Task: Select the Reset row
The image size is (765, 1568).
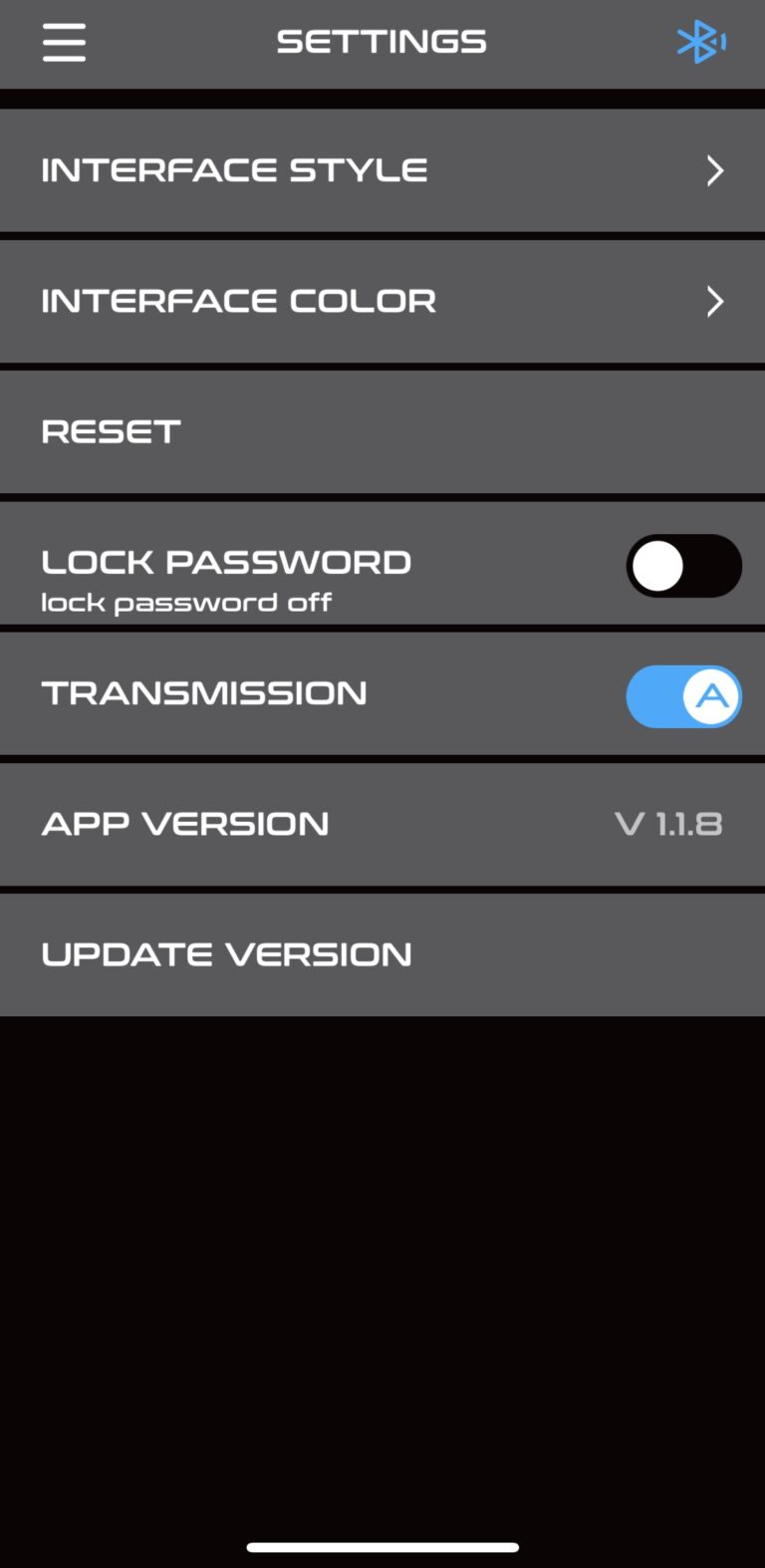Action: pyautogui.click(x=382, y=431)
